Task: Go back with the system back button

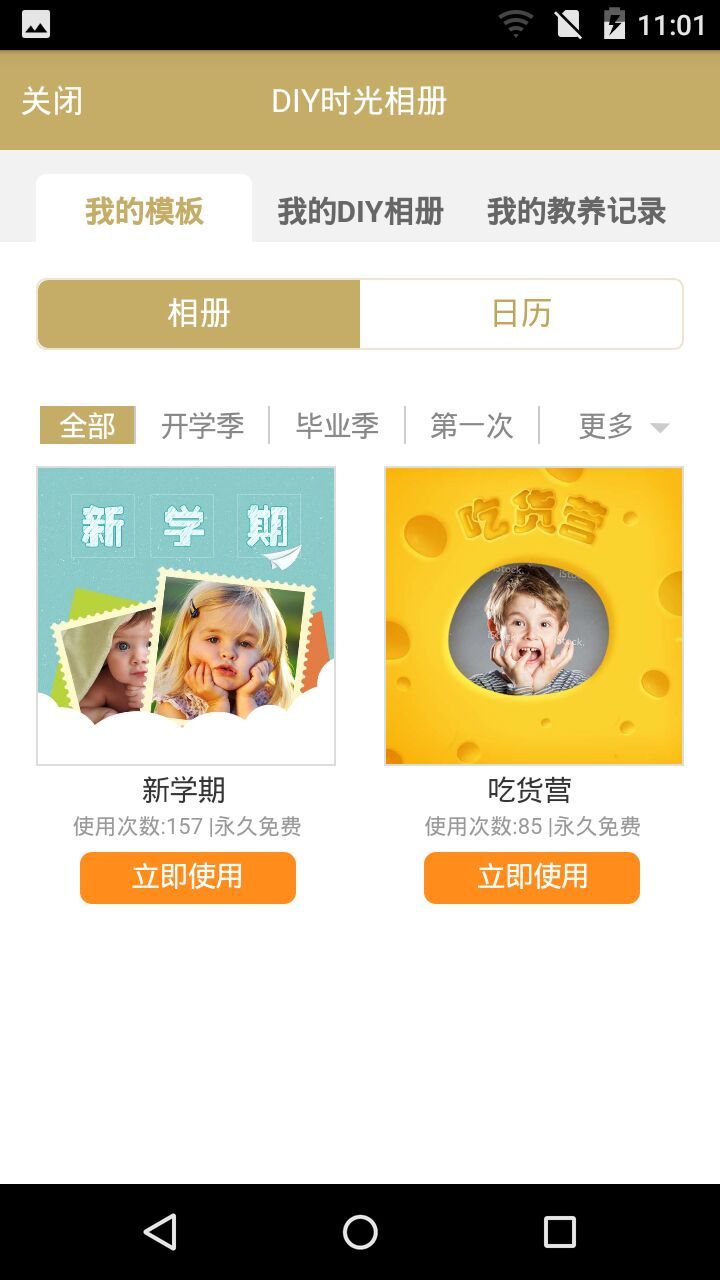Action: coord(160,1232)
